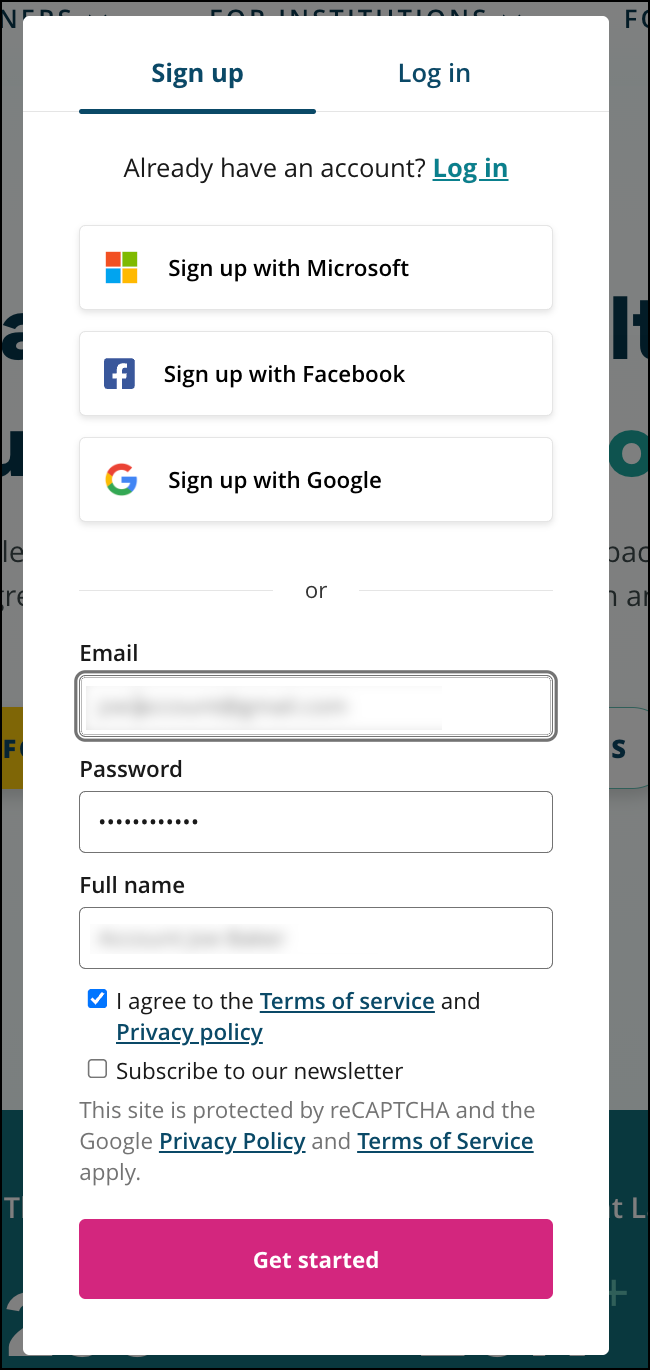Tap the Log in link beside account question
Viewport: 650px width, 1370px height.
coord(470,168)
